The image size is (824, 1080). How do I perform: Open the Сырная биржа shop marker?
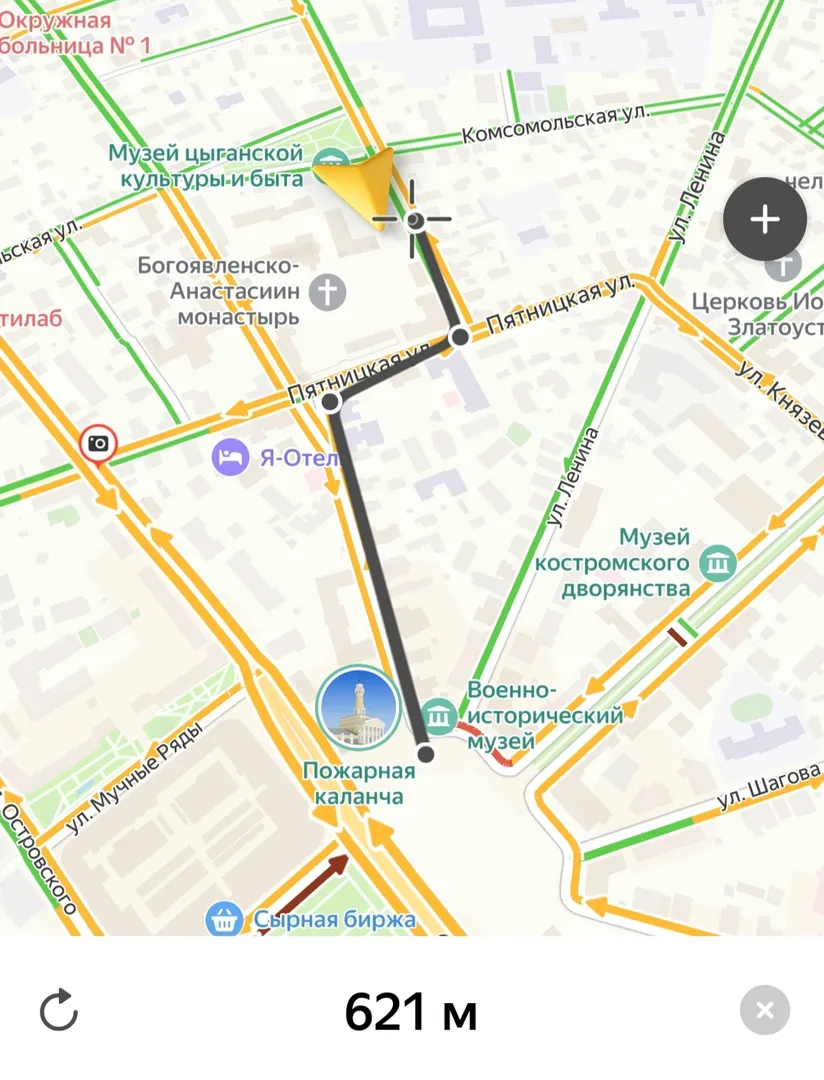[x=225, y=920]
